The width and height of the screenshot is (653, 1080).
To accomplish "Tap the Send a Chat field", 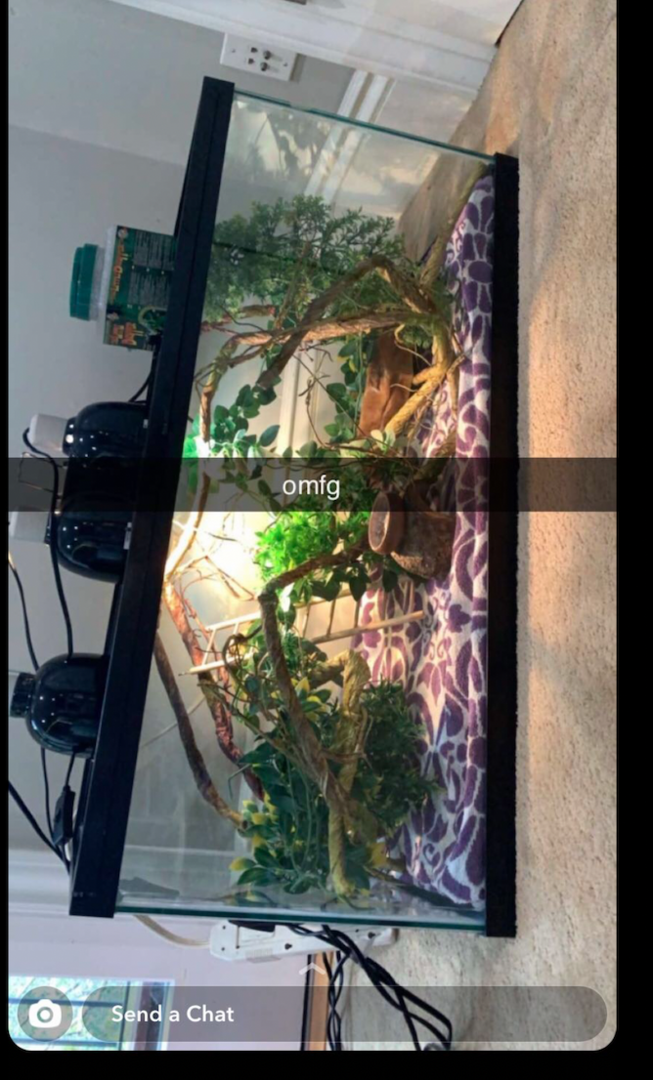I will [x=344, y=1013].
